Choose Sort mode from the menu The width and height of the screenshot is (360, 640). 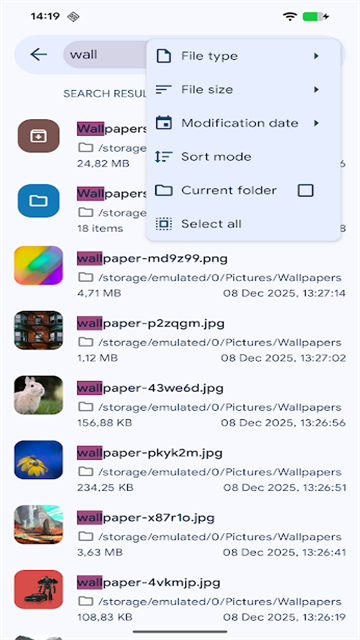click(244, 156)
